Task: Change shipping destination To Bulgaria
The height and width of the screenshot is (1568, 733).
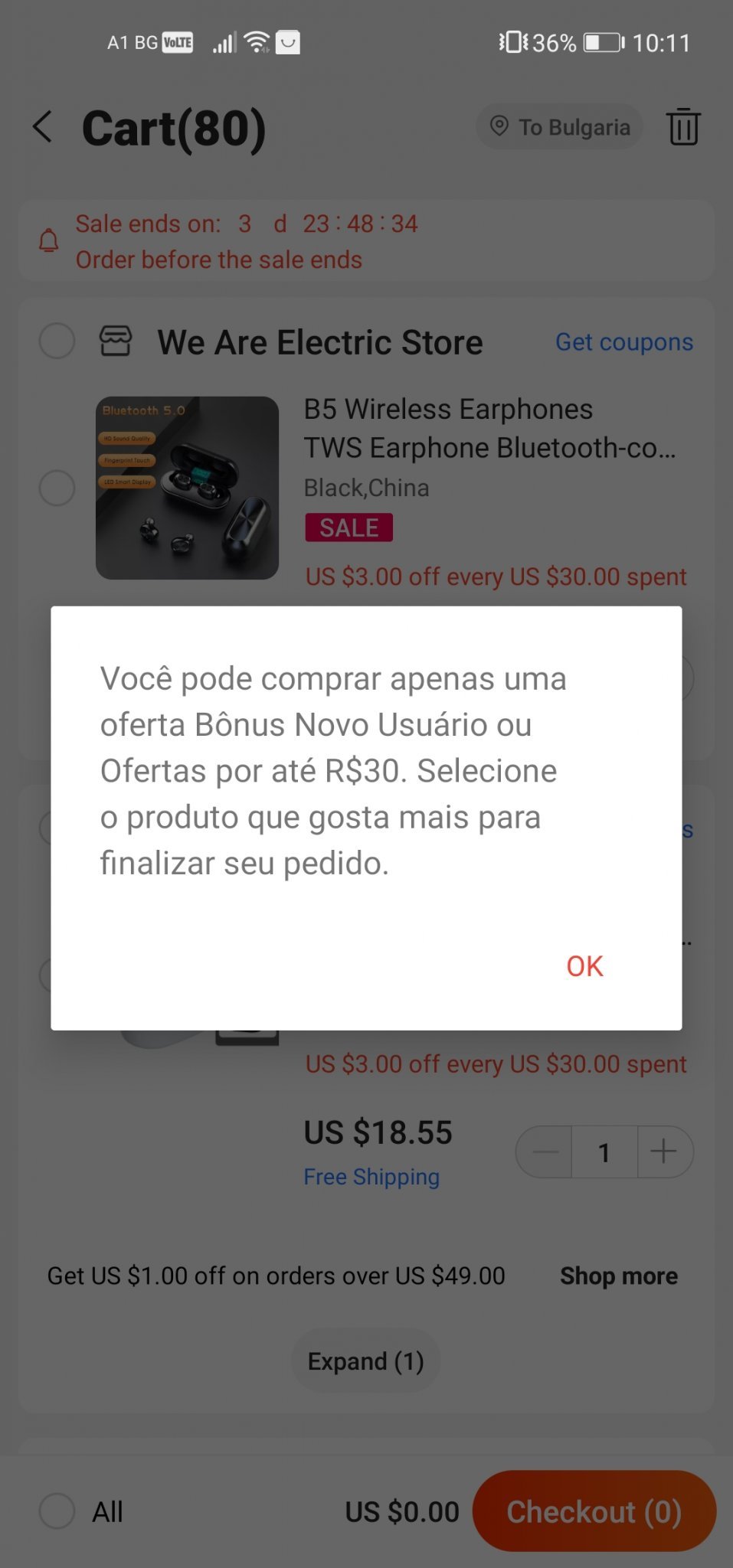Action: click(x=560, y=127)
